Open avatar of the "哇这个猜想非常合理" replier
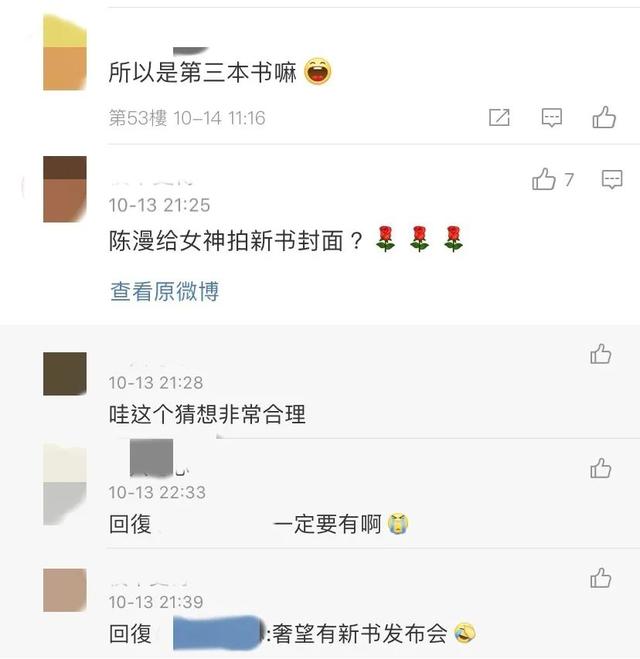The width and height of the screenshot is (640, 659). point(65,374)
